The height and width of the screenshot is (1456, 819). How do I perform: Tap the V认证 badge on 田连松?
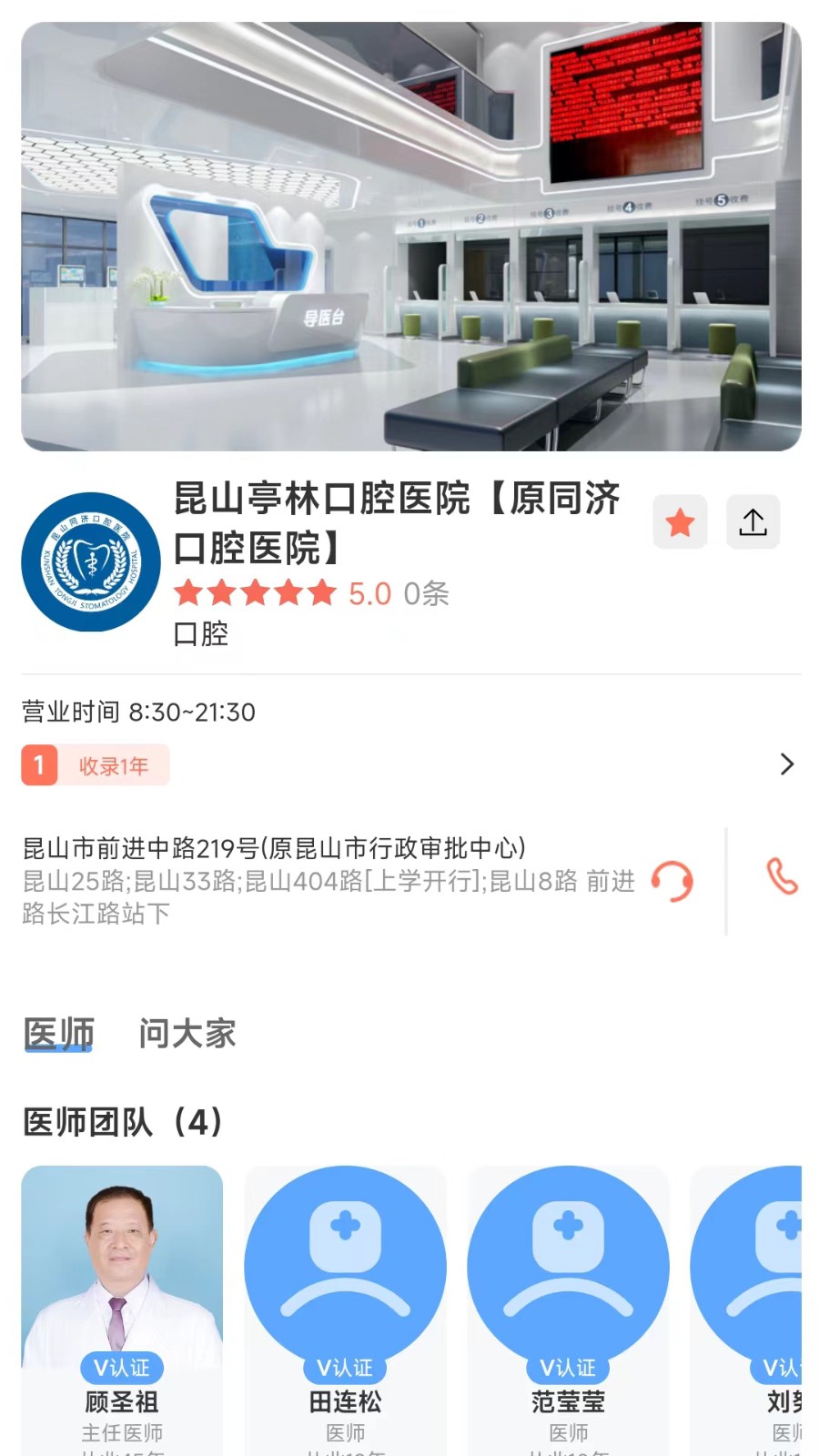point(344,1367)
